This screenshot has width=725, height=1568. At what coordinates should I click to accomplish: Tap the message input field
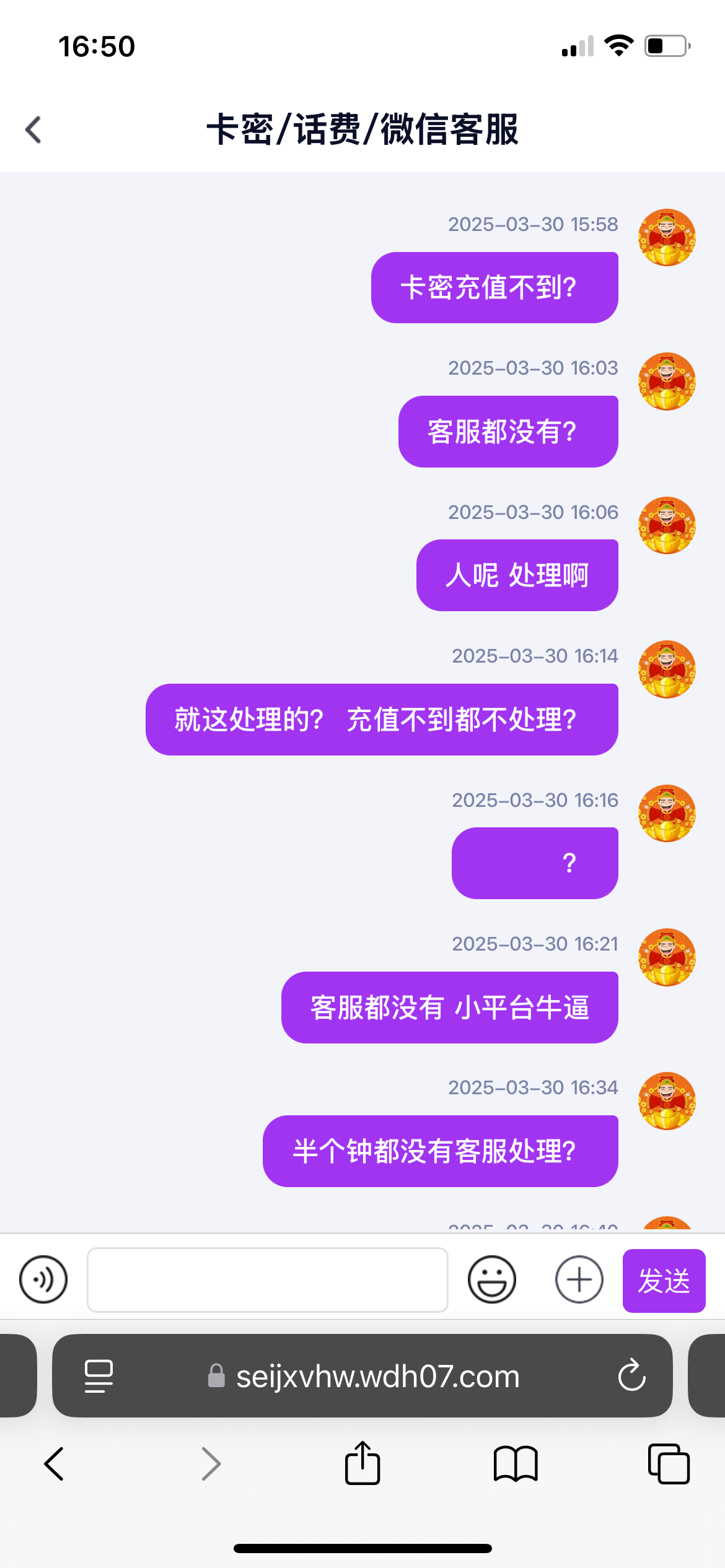click(268, 1278)
